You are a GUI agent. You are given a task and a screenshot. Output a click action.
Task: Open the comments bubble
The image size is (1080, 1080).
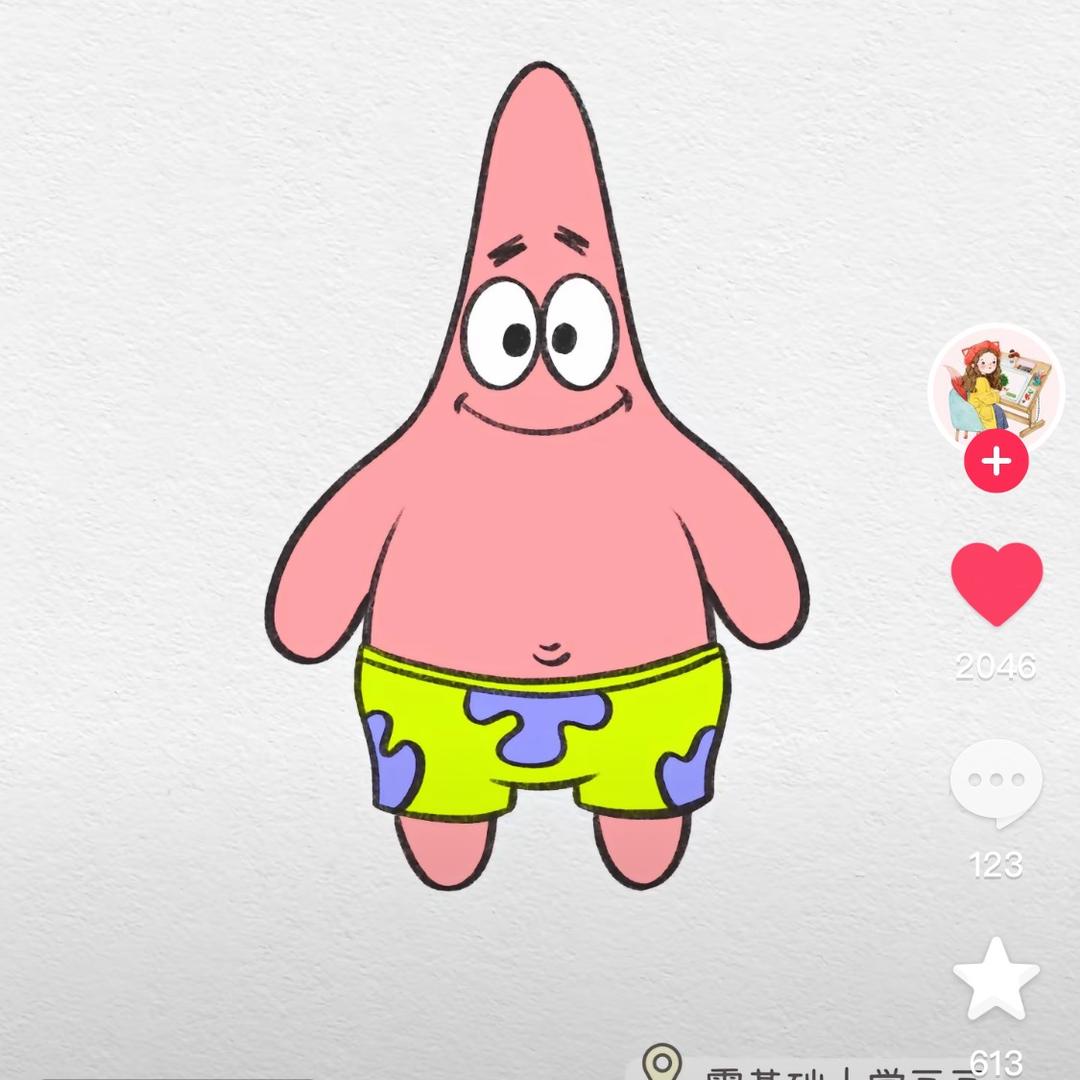pos(996,783)
